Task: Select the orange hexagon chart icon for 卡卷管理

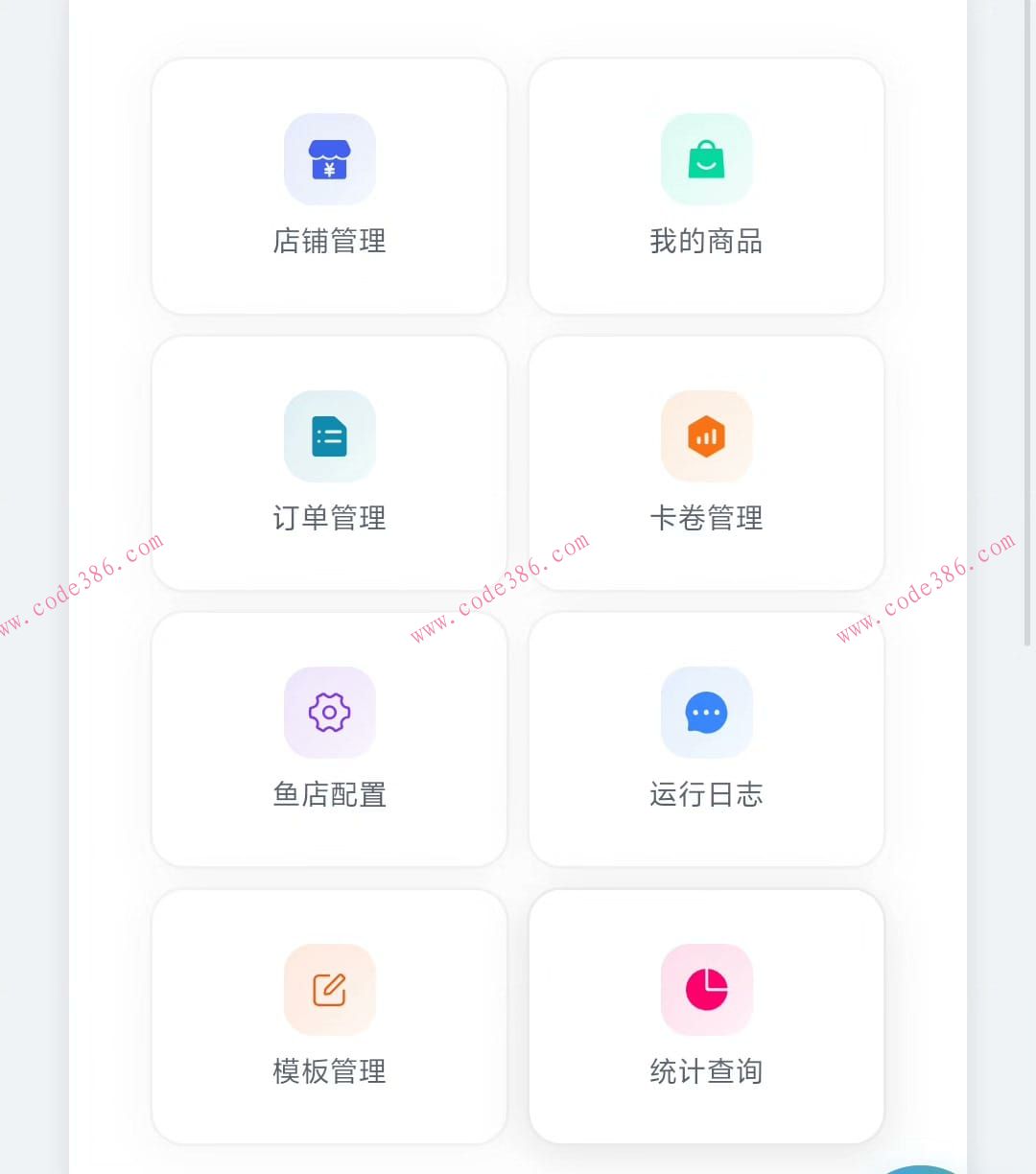Action: click(707, 436)
